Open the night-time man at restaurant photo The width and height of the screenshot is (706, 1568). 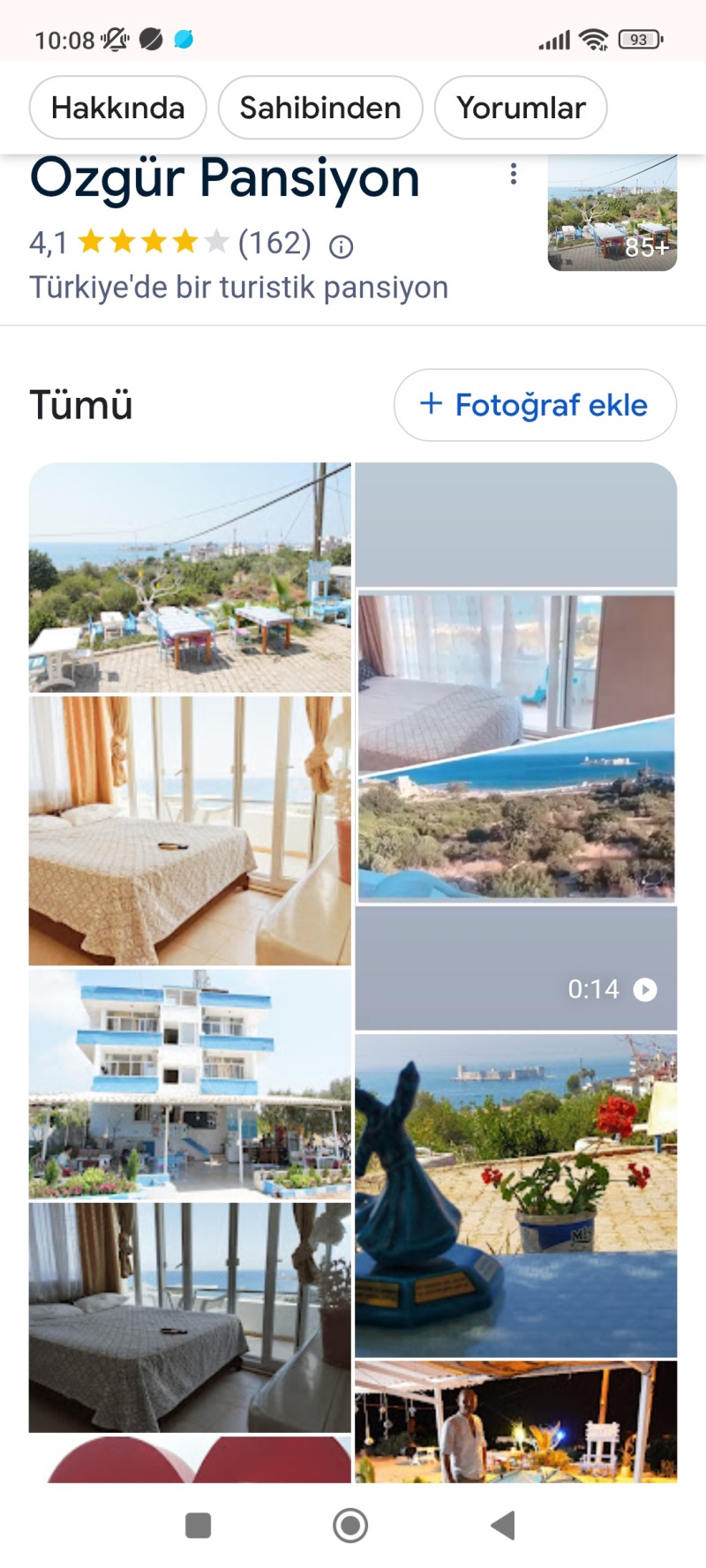[x=516, y=1421]
